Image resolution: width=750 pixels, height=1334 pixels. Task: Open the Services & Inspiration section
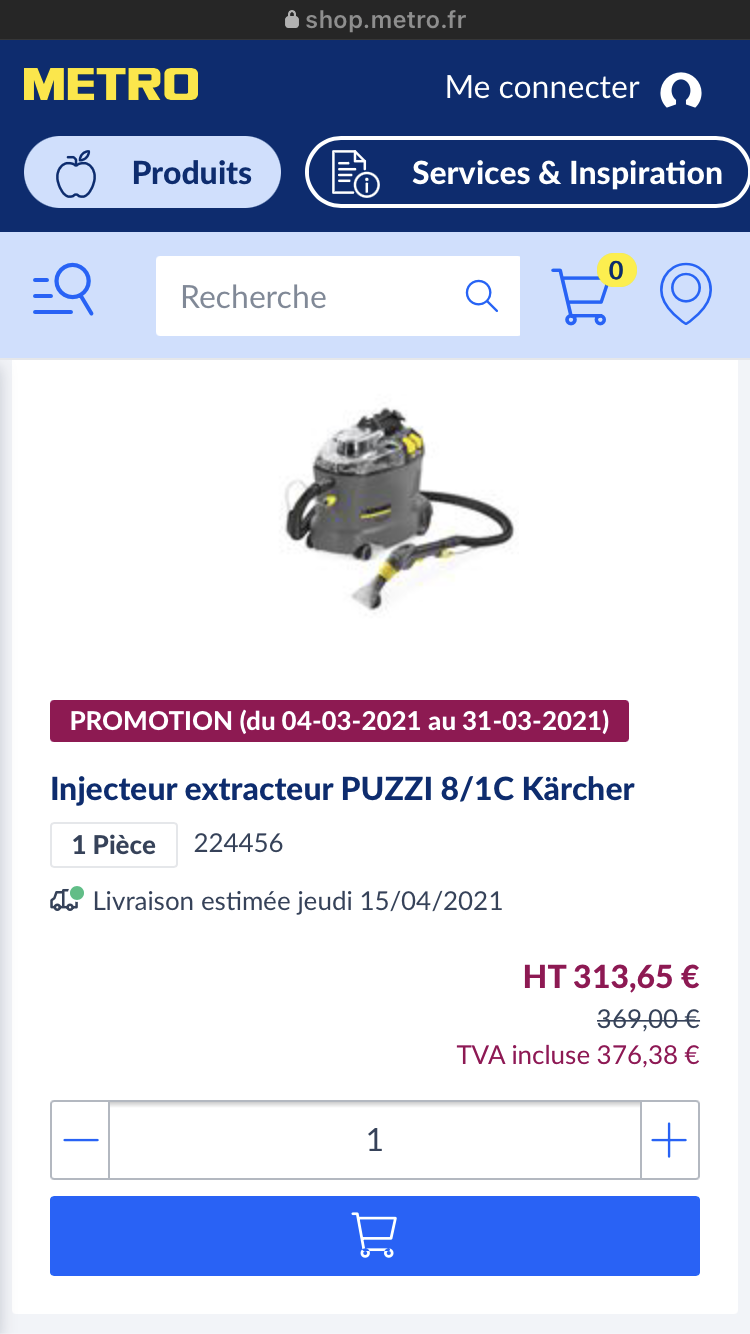coord(527,171)
